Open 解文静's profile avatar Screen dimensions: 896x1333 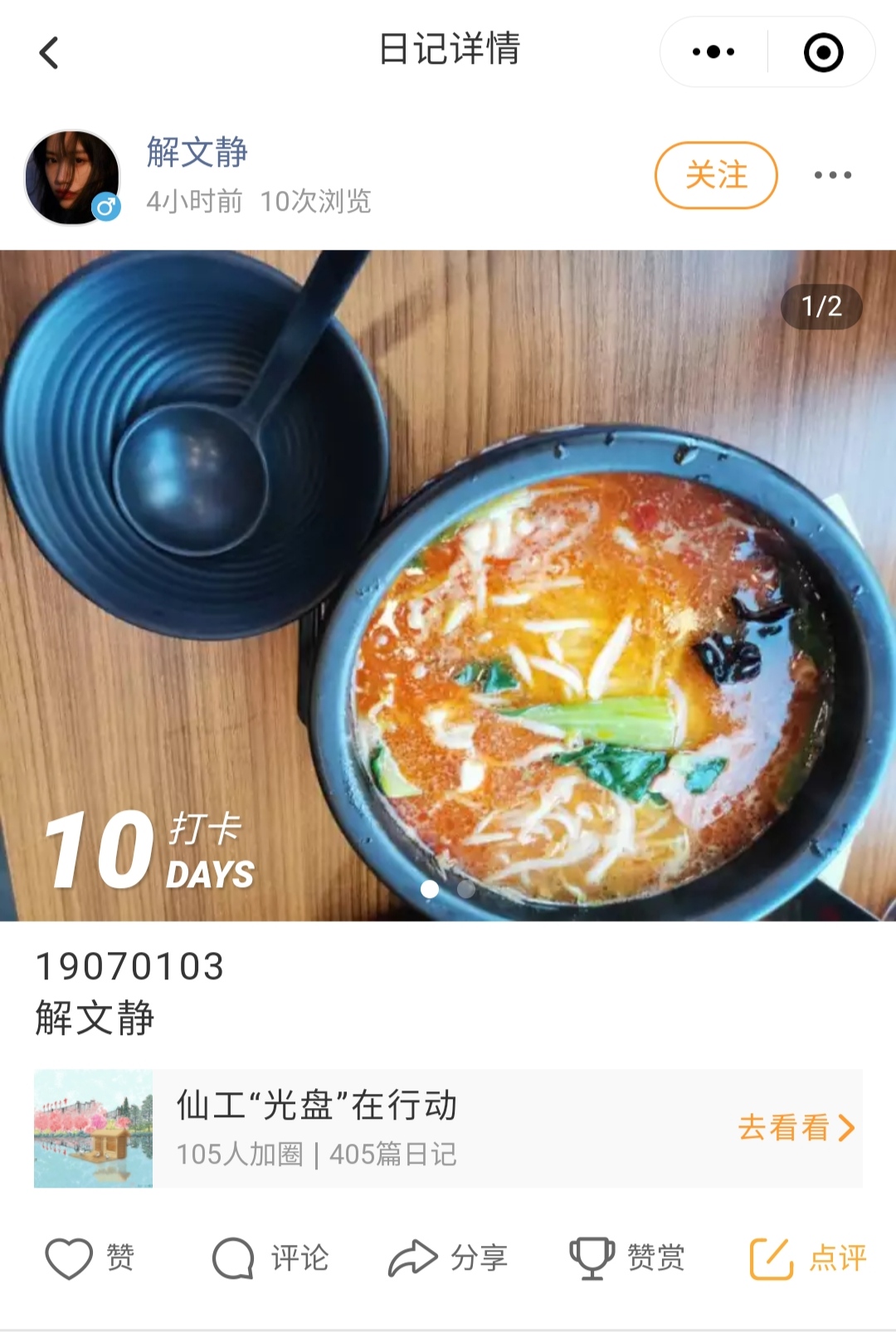click(73, 177)
